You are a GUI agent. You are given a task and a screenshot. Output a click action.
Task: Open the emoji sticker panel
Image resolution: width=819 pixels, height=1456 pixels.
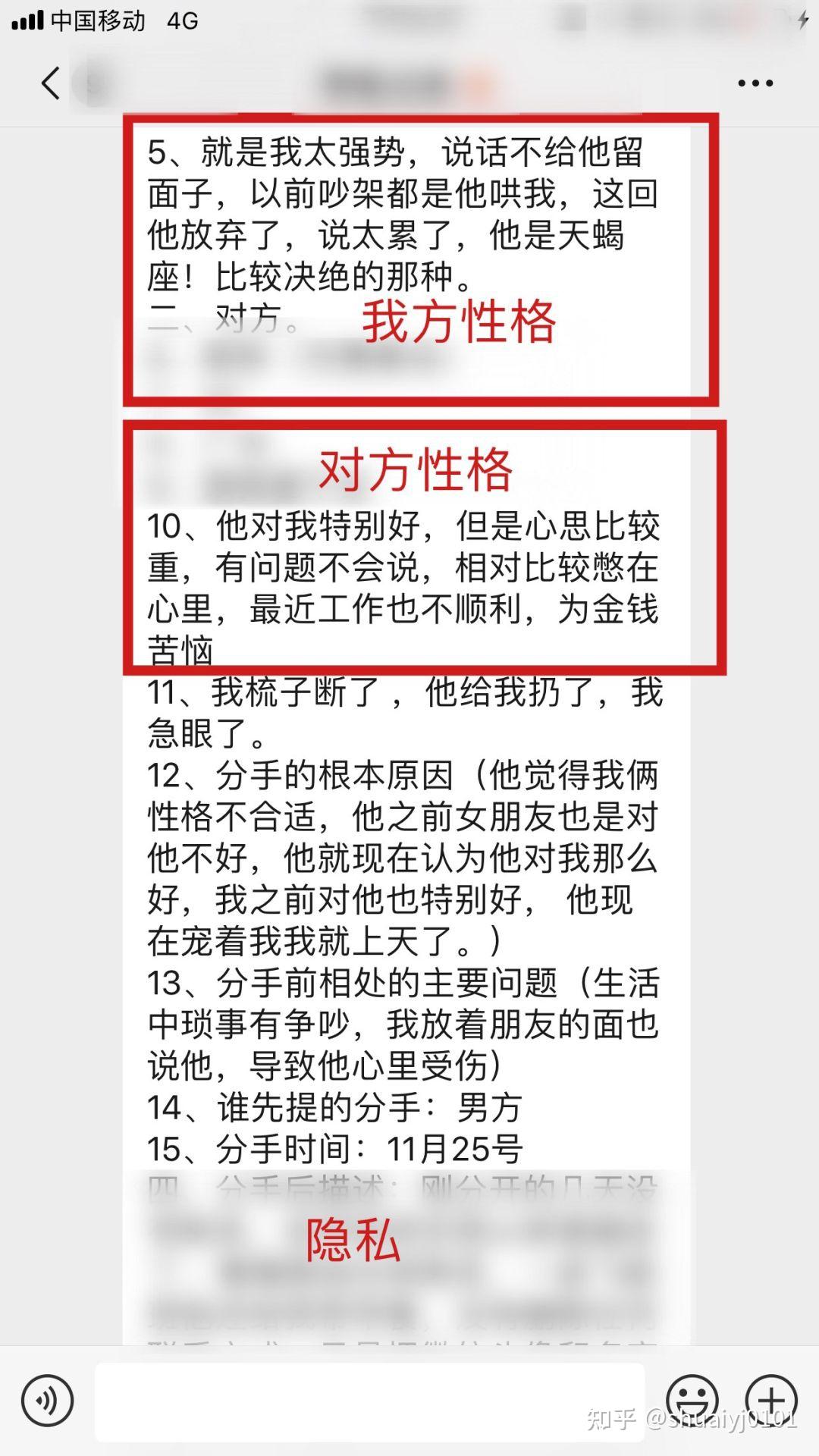pyautogui.click(x=692, y=1401)
